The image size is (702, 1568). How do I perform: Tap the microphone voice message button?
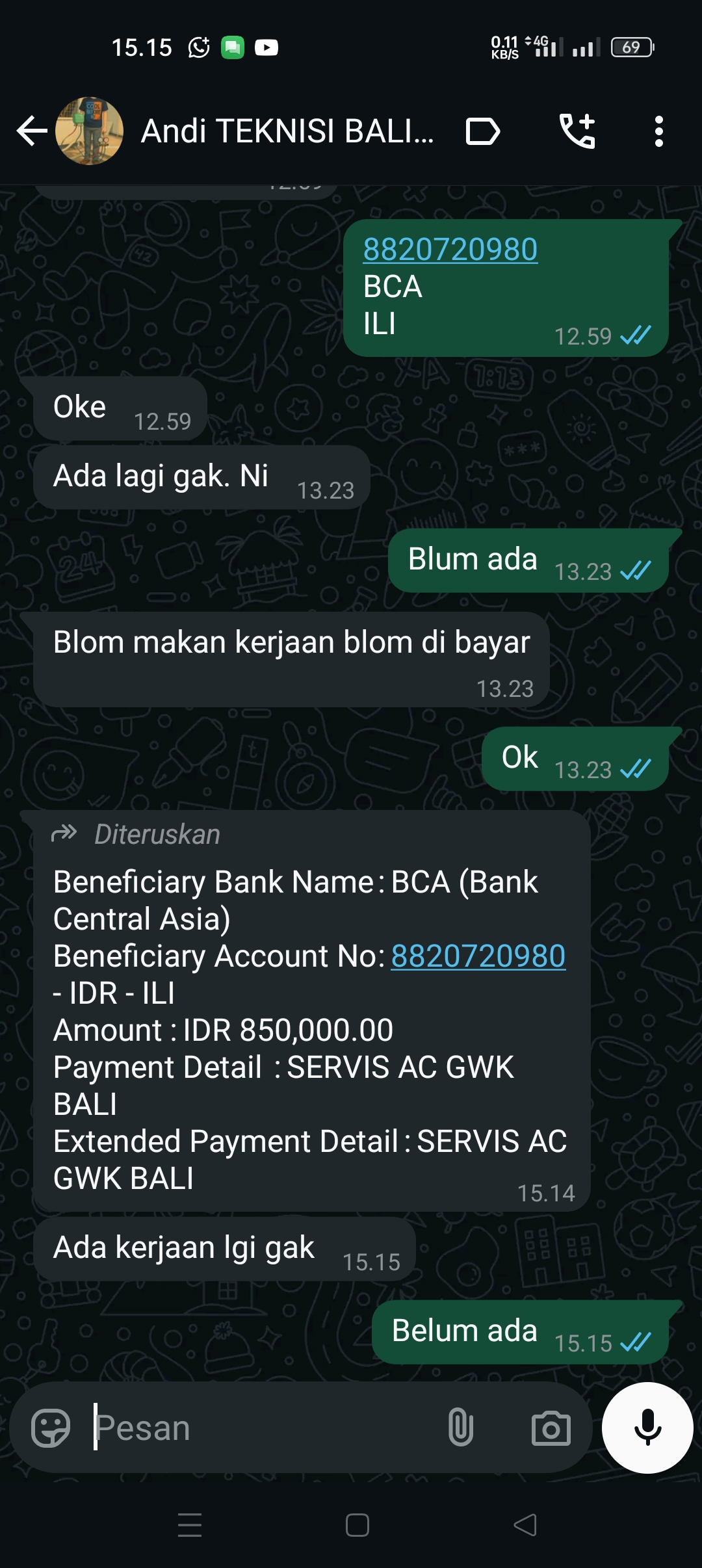click(x=647, y=1428)
